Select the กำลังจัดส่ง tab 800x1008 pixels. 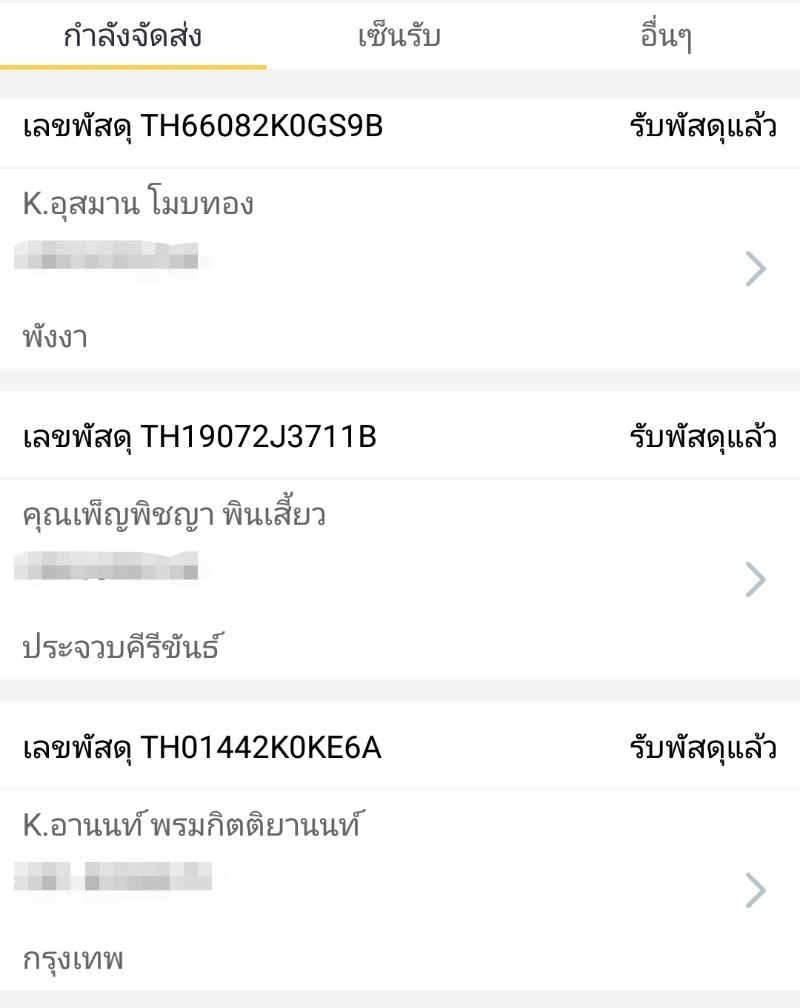pyautogui.click(x=135, y=34)
